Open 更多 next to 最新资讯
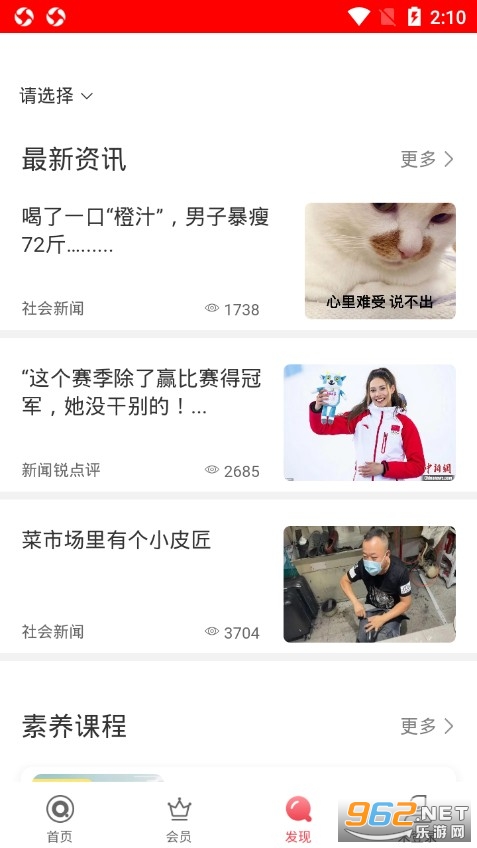The image size is (477, 848). coord(427,159)
